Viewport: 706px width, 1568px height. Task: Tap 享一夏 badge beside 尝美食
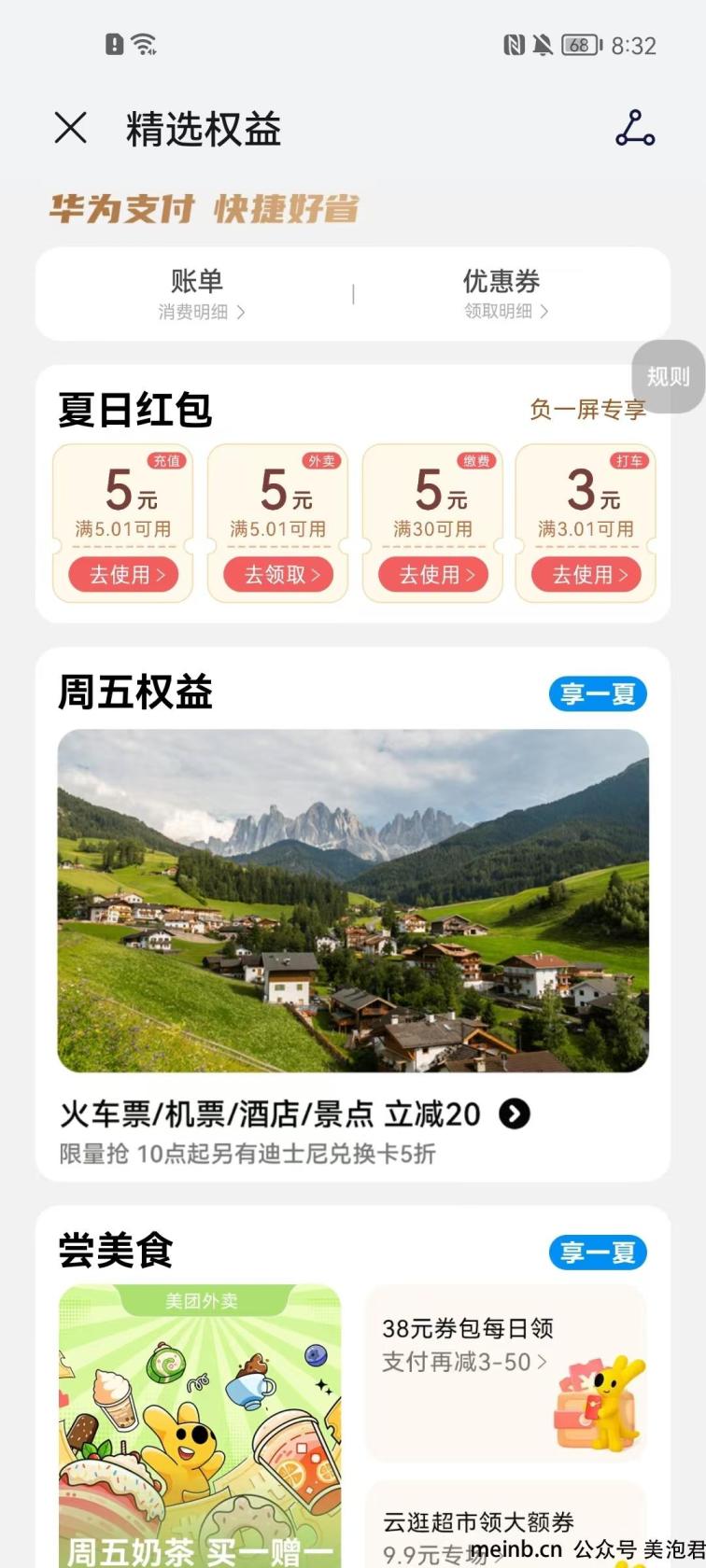598,1252
